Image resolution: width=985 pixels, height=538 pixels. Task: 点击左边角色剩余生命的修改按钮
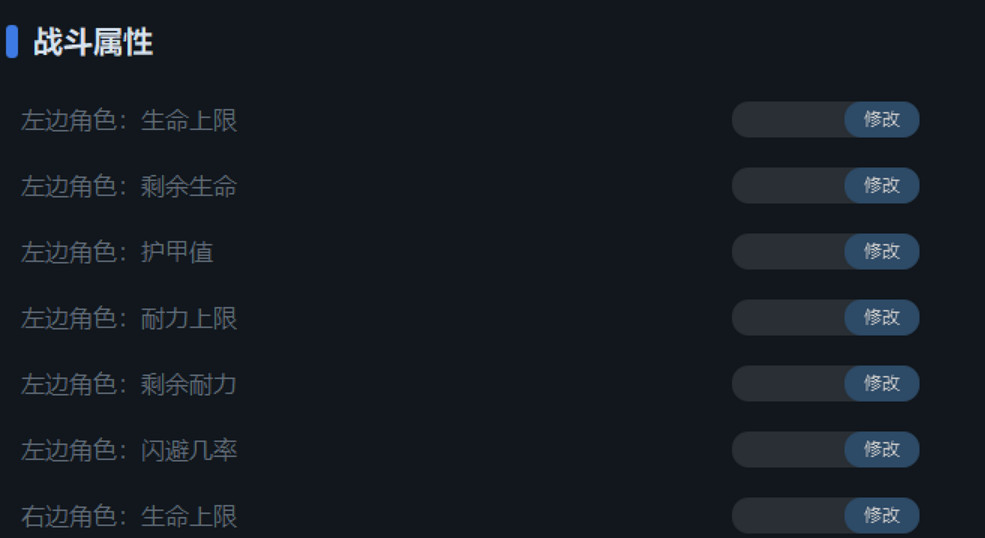point(881,186)
